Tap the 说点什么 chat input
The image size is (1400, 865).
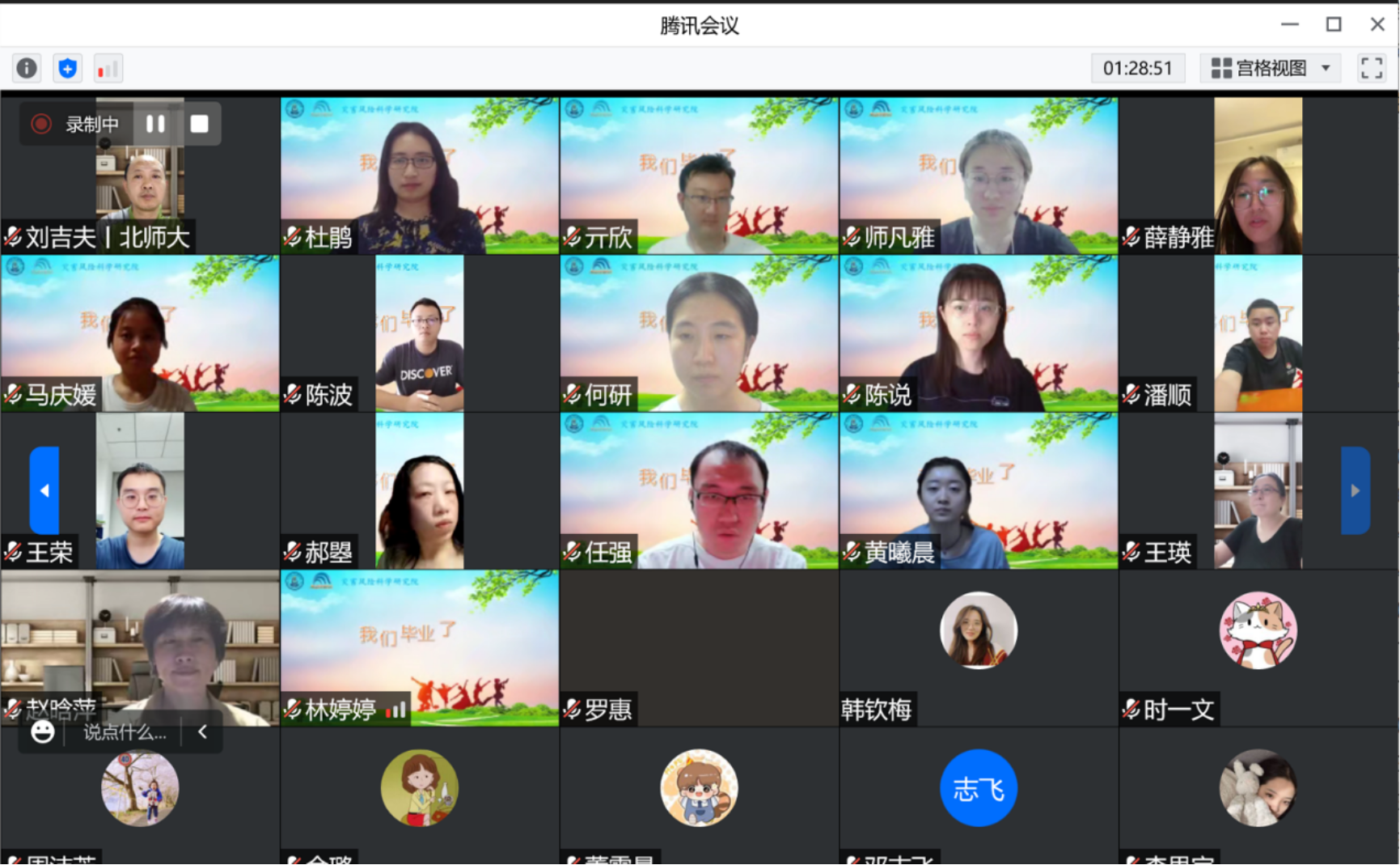click(125, 732)
